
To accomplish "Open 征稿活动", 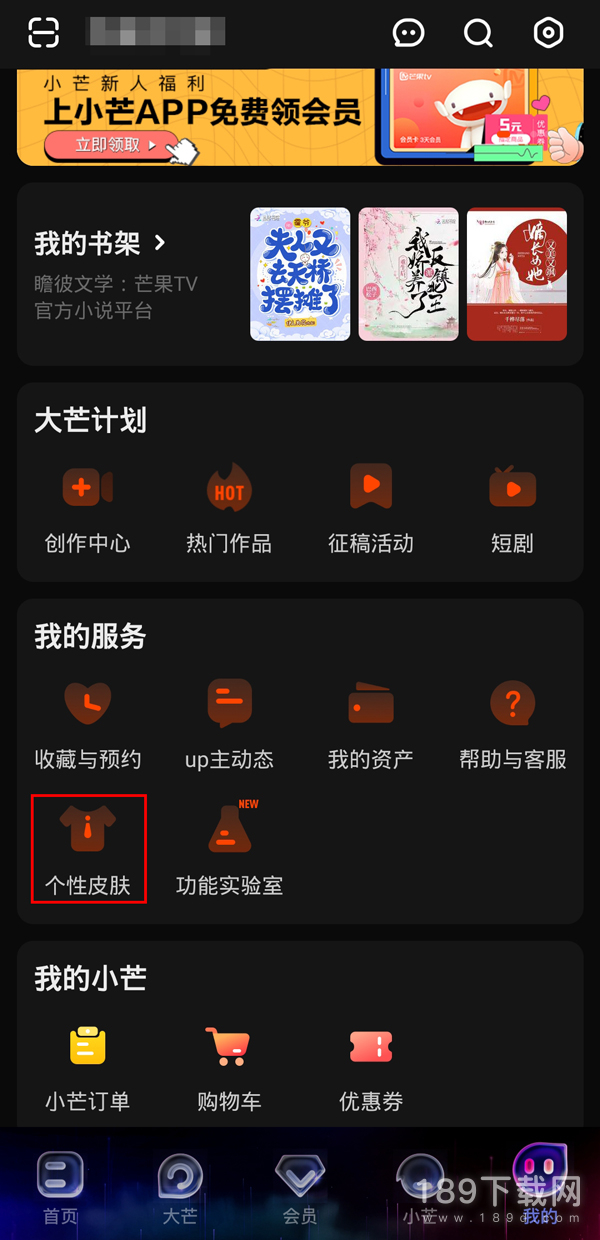I will click(x=371, y=510).
